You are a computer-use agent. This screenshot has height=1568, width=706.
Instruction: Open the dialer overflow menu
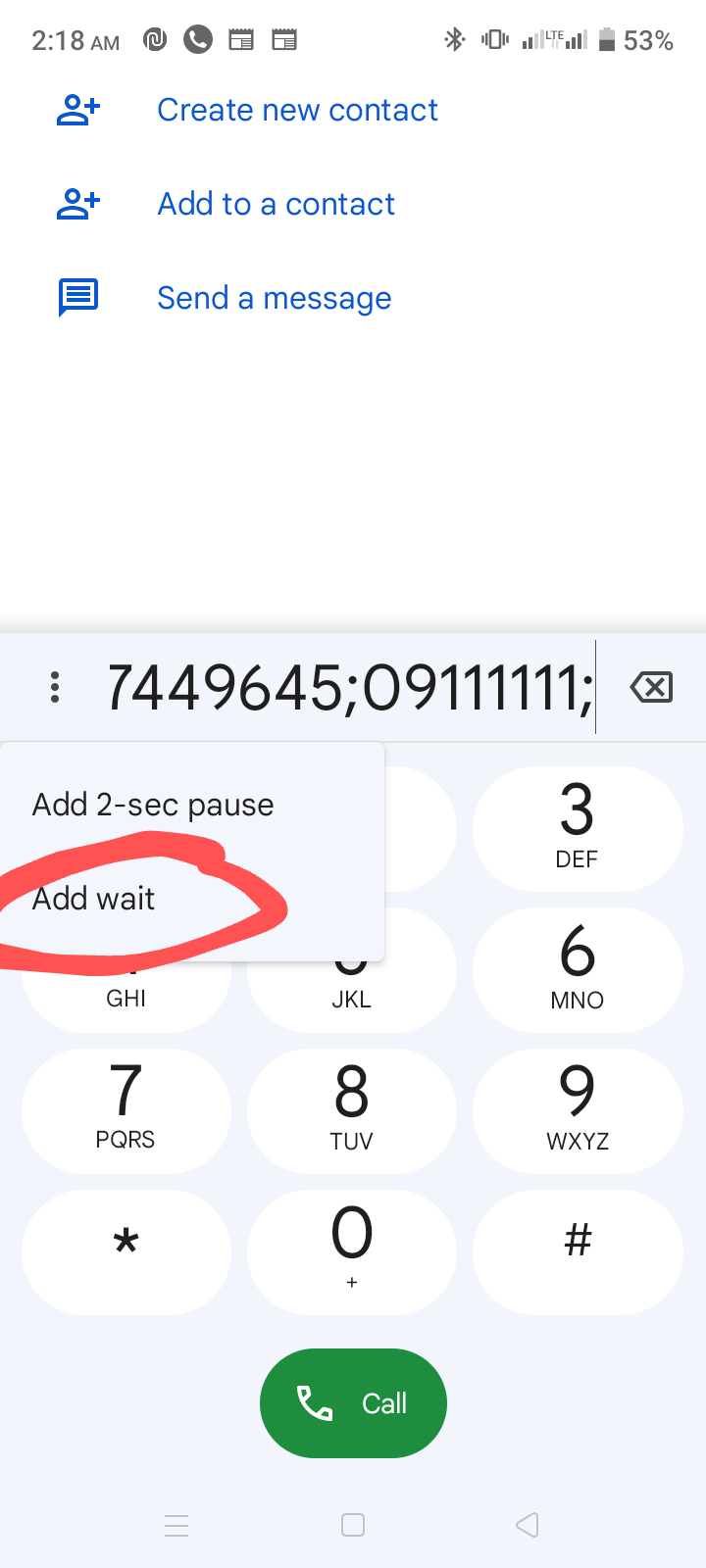55,687
